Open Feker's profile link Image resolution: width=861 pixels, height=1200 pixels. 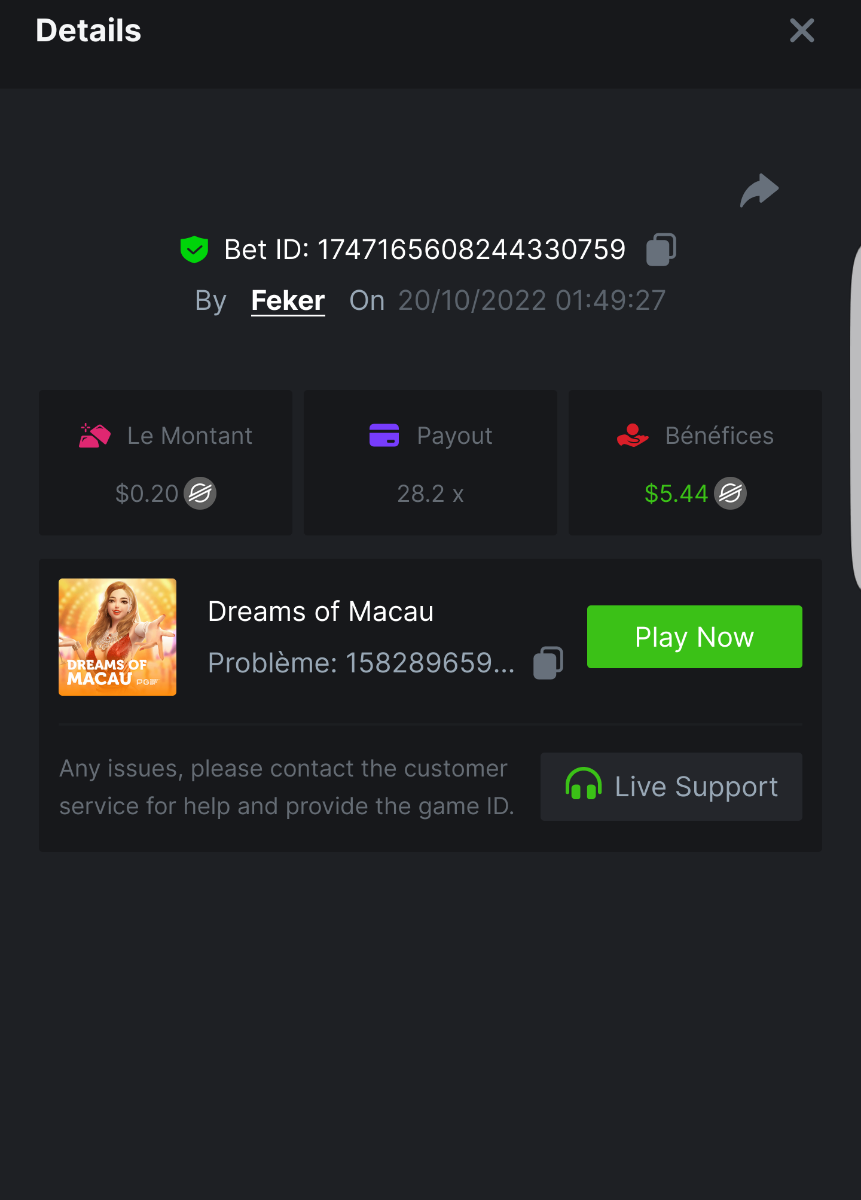(x=288, y=300)
